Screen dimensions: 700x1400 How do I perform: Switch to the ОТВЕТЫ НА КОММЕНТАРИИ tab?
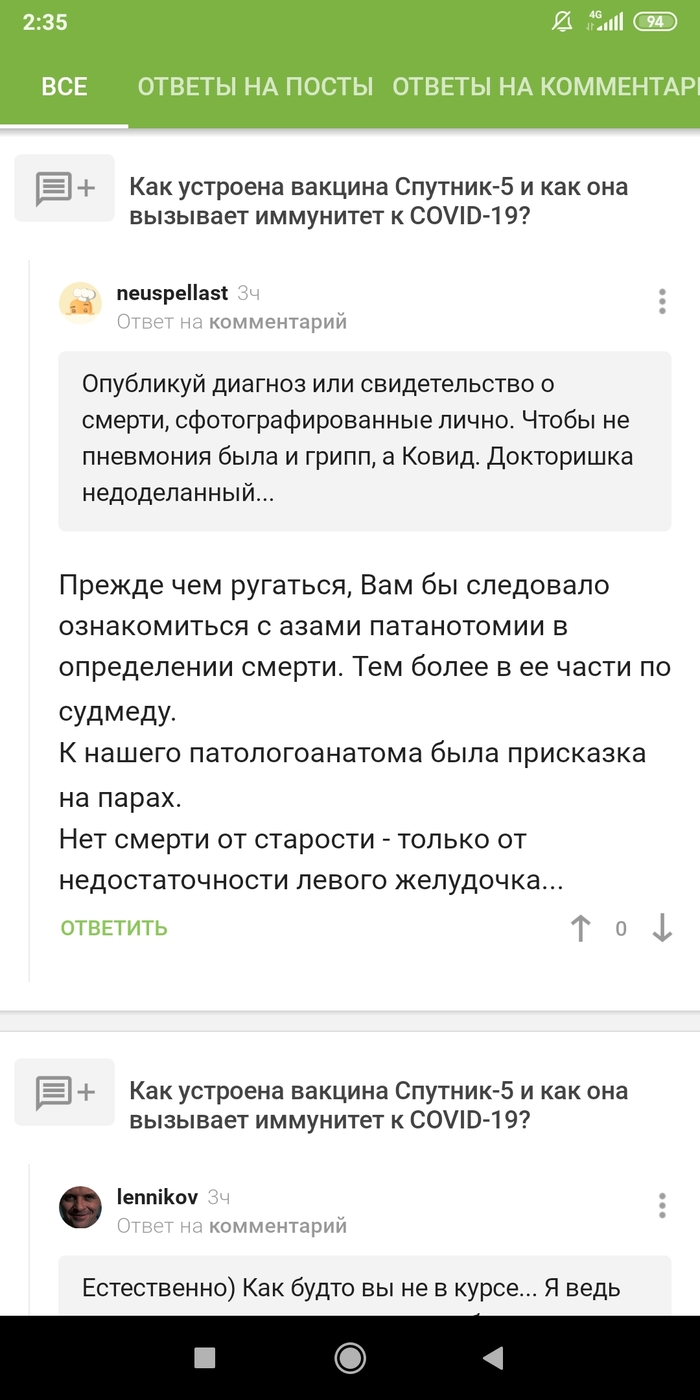point(545,86)
